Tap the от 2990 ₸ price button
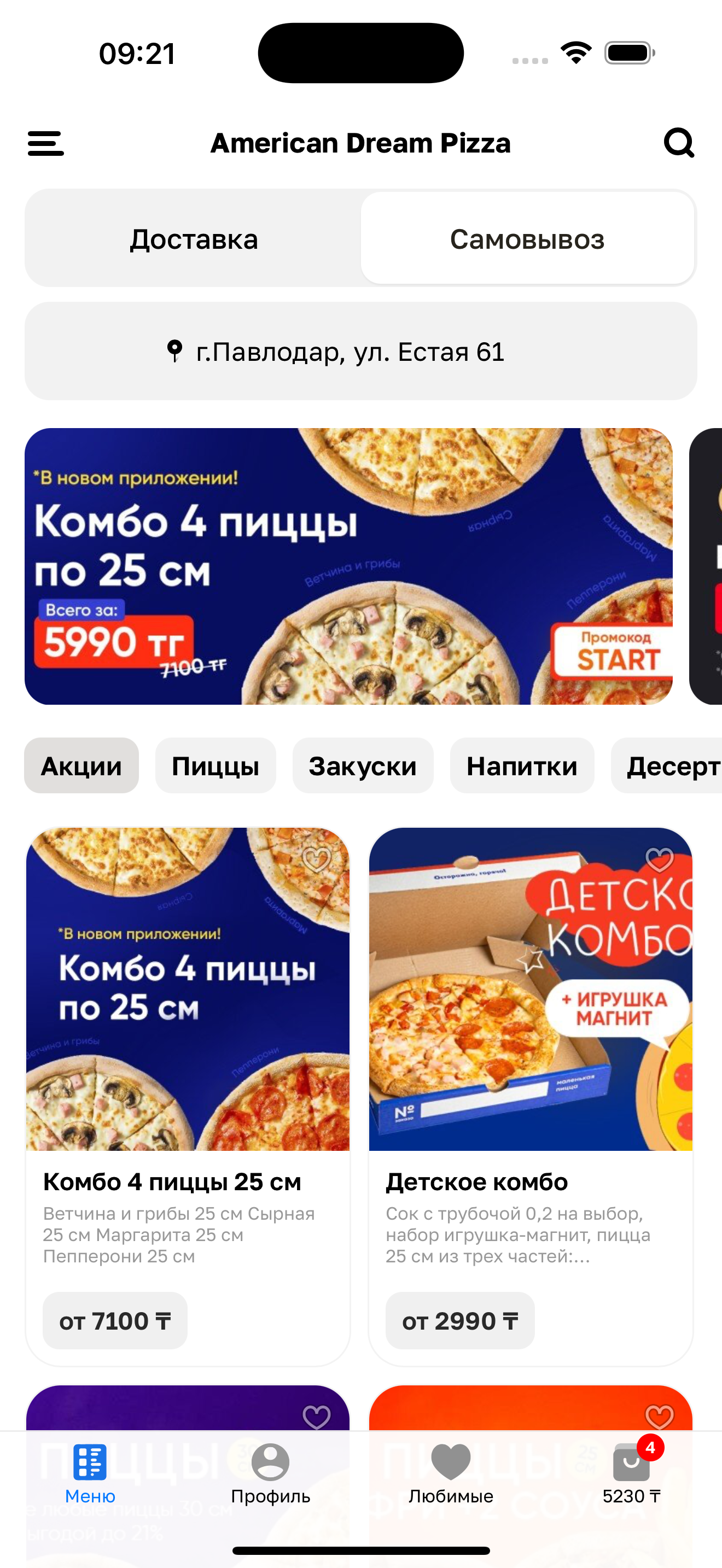This screenshot has width=722, height=1568. (460, 1321)
